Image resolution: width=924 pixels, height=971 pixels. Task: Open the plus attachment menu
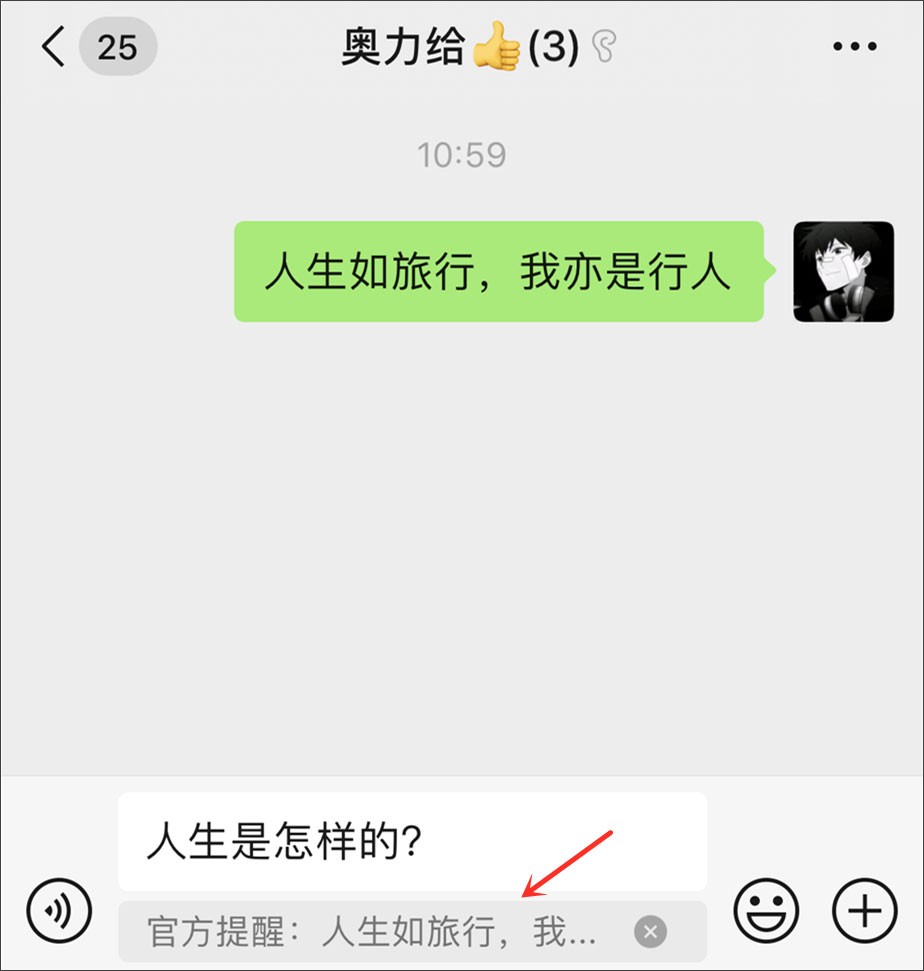click(865, 911)
